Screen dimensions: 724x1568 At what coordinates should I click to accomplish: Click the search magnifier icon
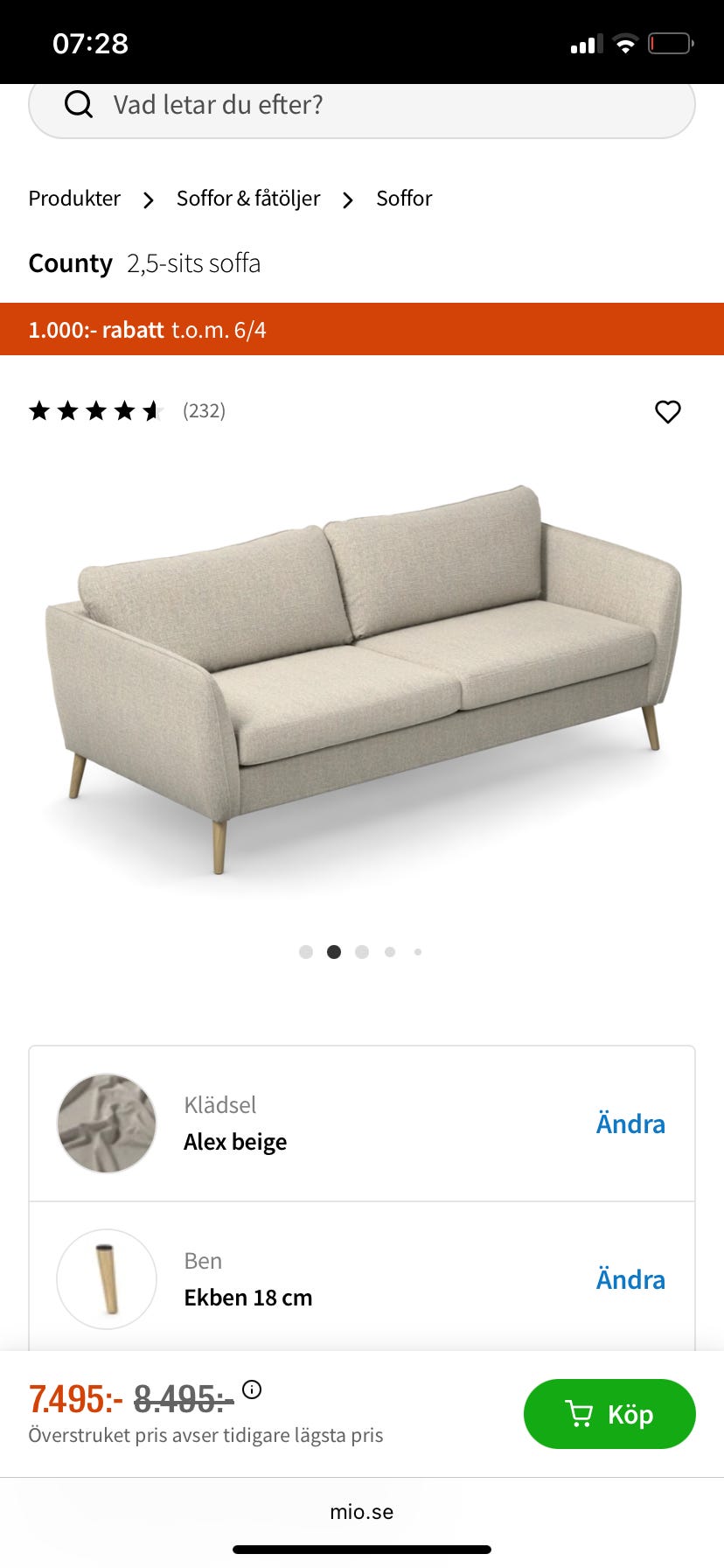coord(79,104)
